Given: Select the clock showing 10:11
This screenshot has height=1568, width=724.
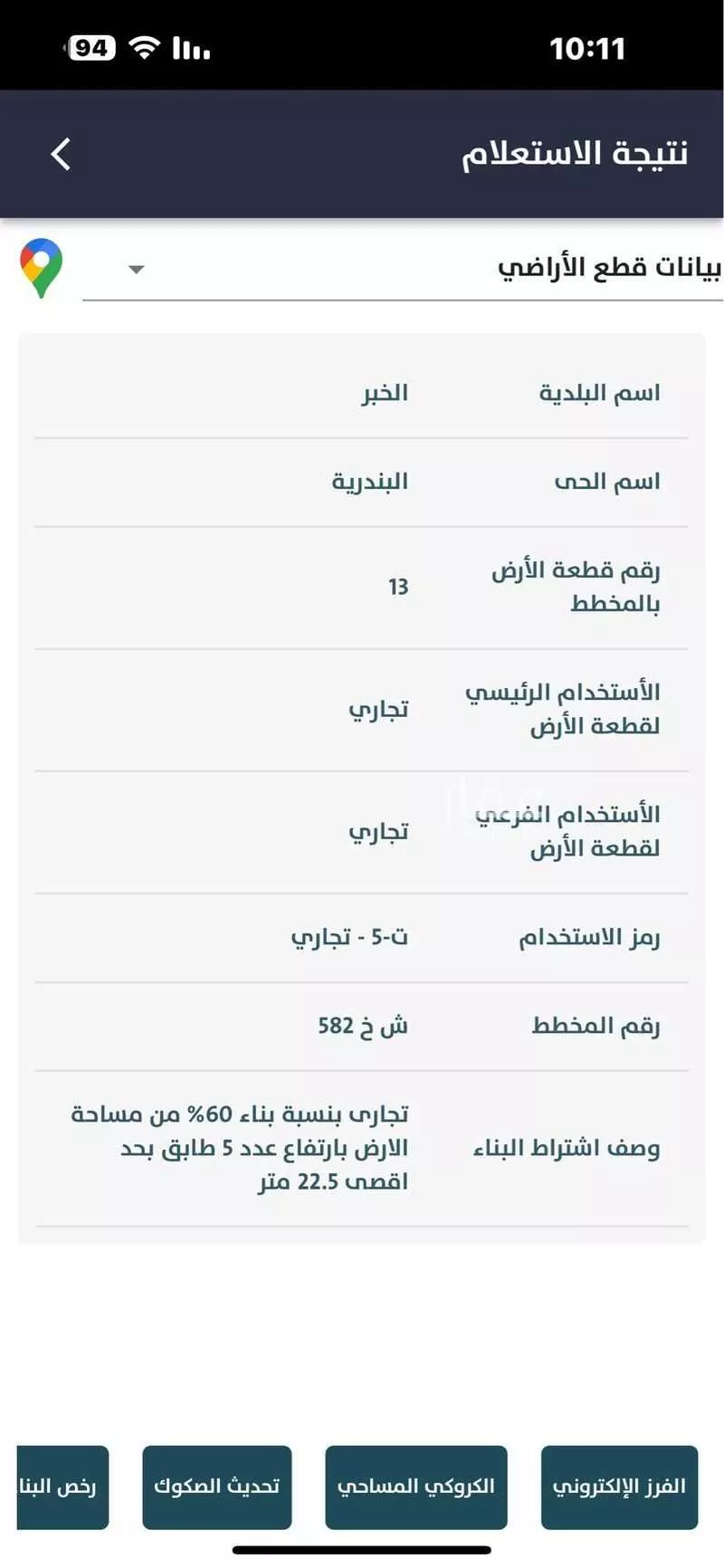Looking at the screenshot, I should [586, 48].
